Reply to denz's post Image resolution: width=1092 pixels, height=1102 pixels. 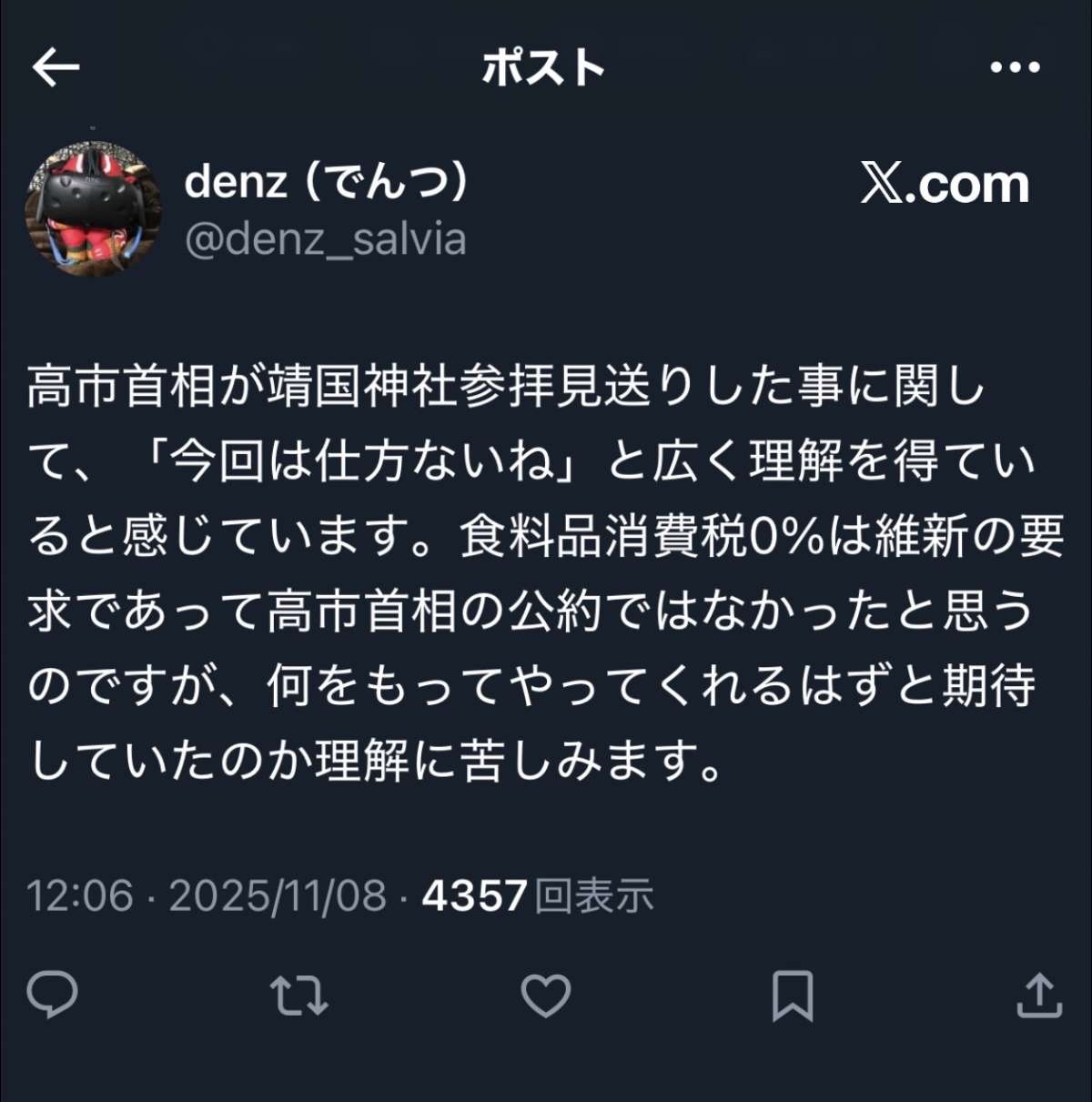point(53,996)
